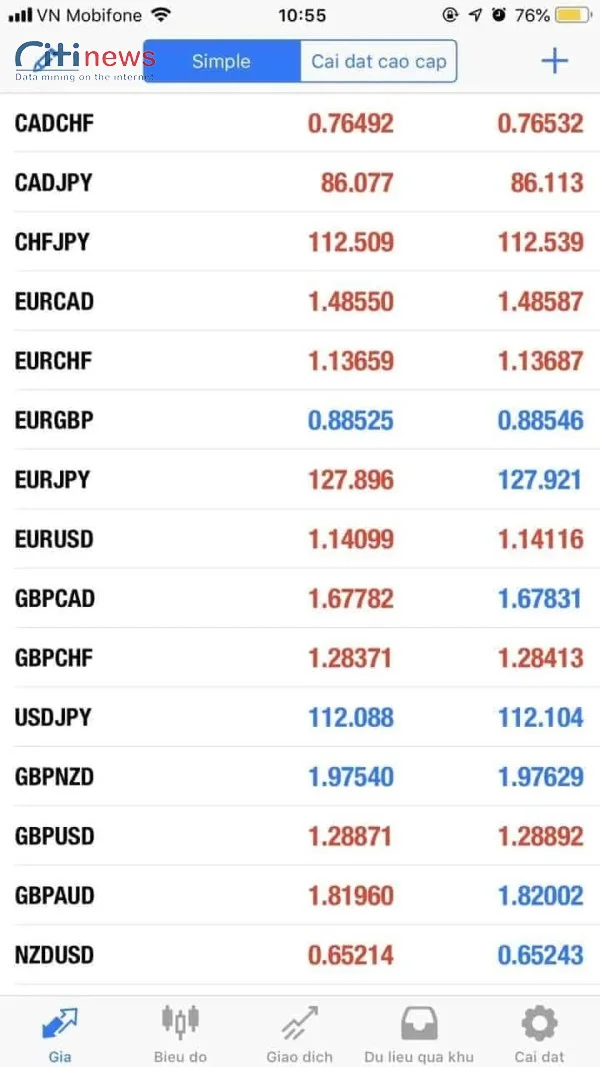Switch to Cai dat cao cap view
This screenshot has height=1067, width=600.
pyautogui.click(x=378, y=61)
